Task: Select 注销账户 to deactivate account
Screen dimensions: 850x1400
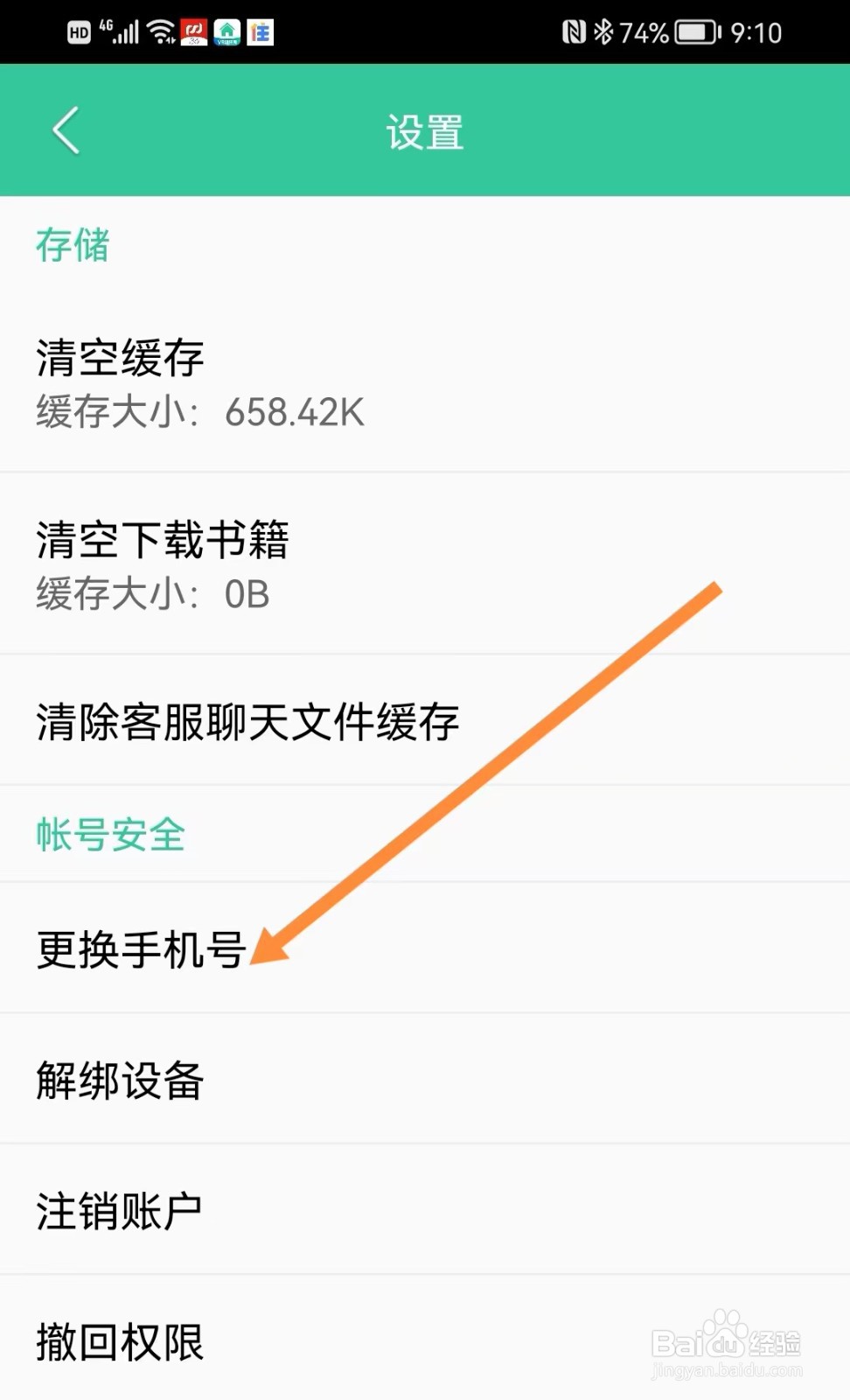Action: coord(119,1210)
